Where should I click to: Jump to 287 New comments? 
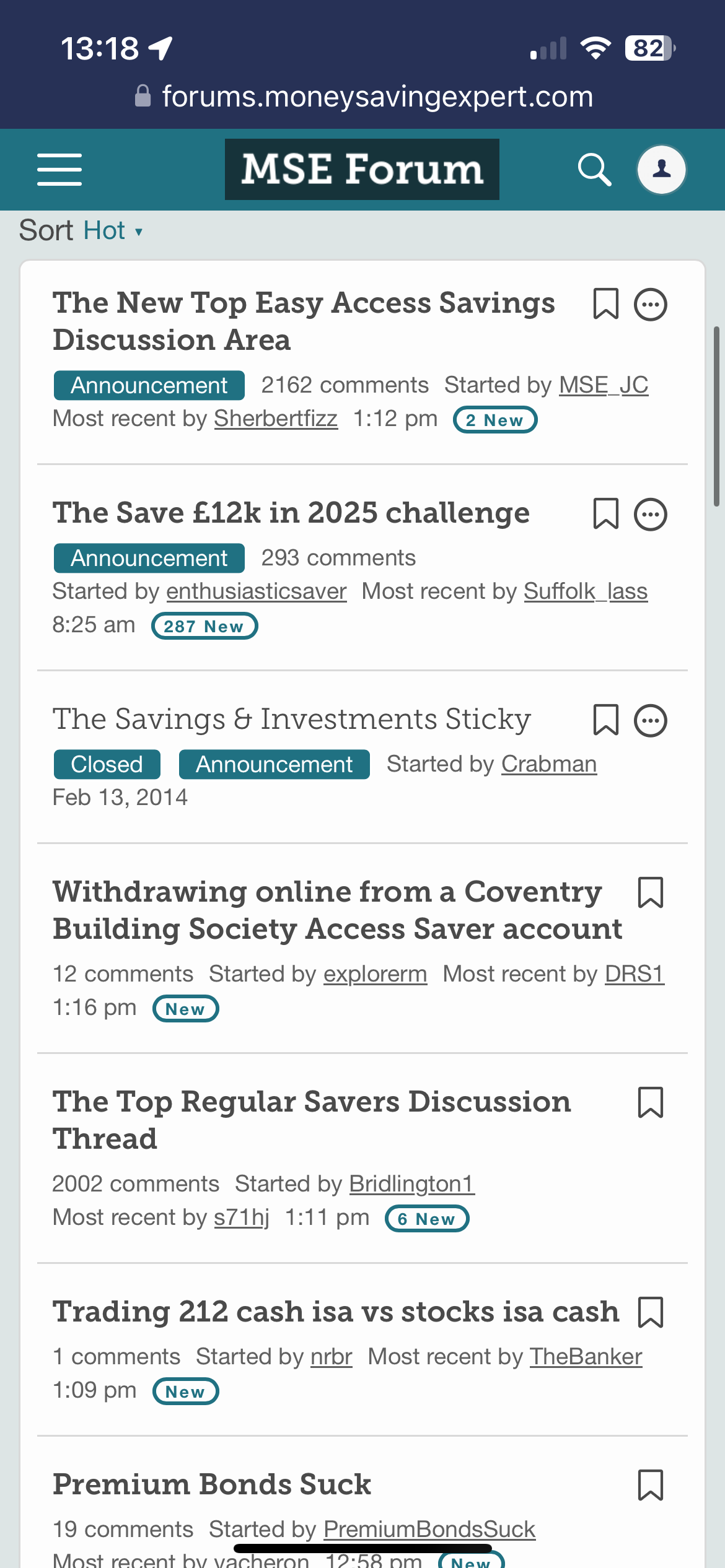(x=204, y=626)
